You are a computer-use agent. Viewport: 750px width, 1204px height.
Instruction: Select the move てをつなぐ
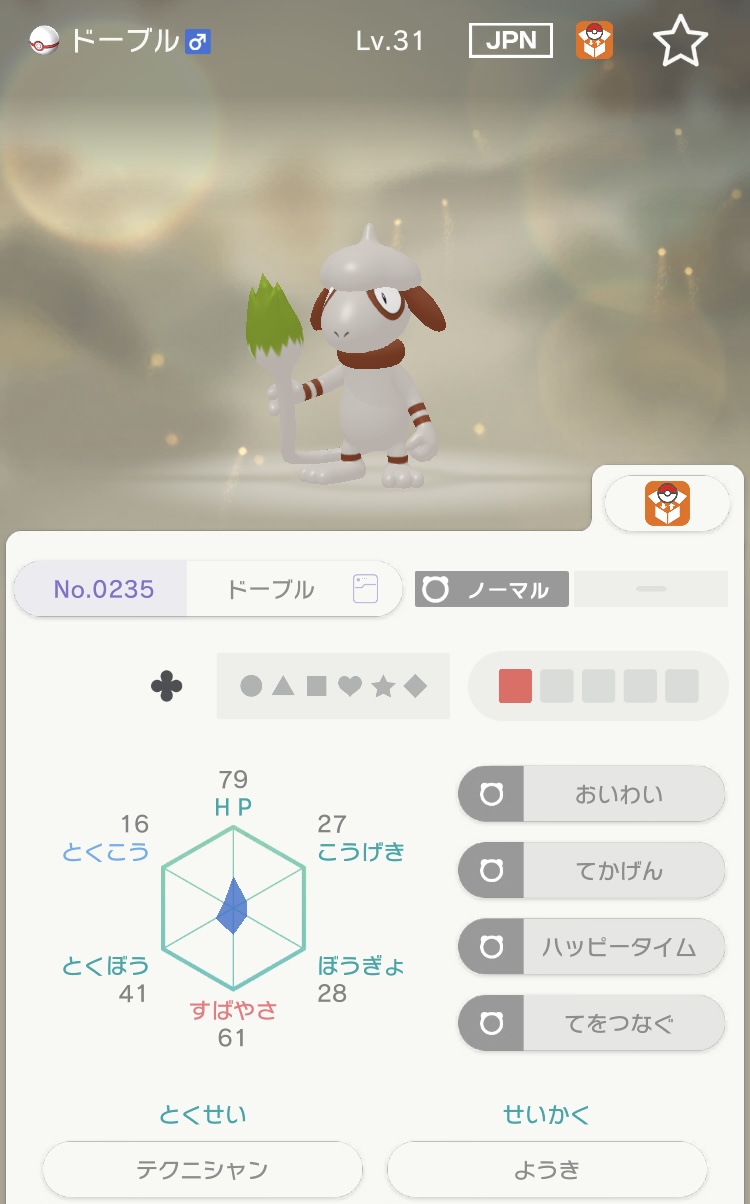[x=591, y=1023]
